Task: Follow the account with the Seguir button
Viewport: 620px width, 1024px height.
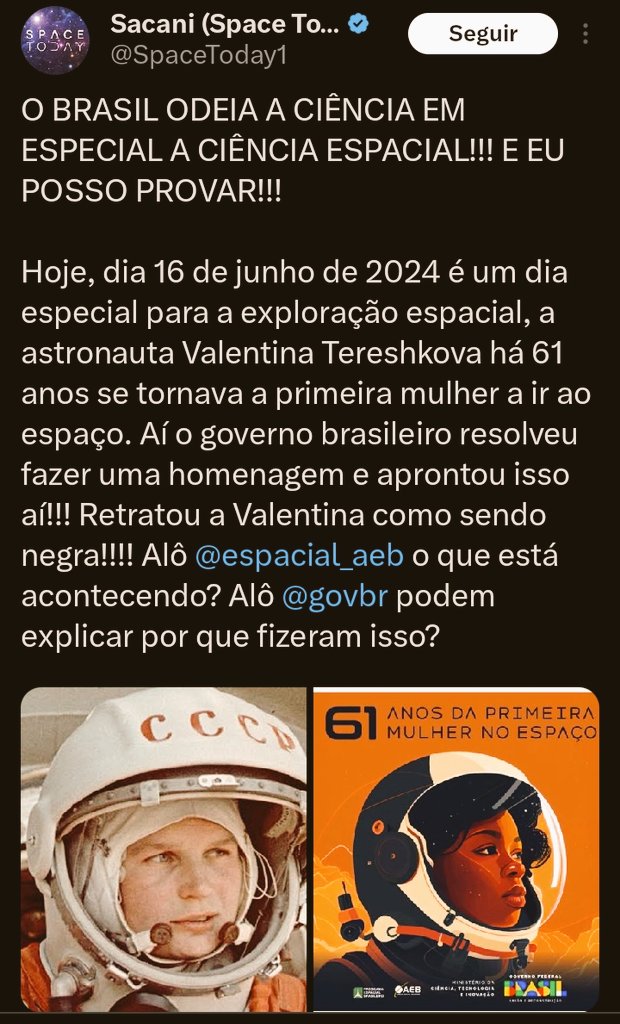Action: click(483, 34)
